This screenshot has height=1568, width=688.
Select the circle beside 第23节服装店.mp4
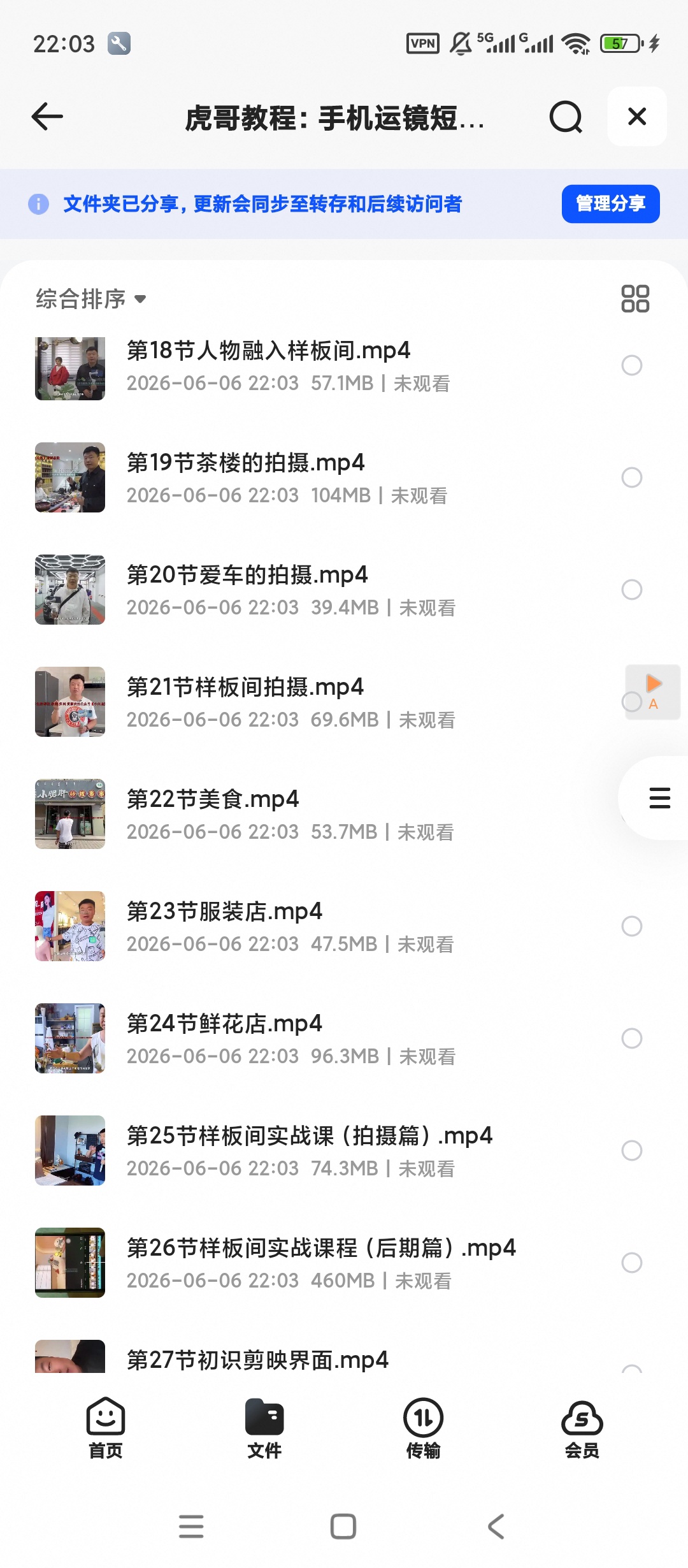[631, 926]
